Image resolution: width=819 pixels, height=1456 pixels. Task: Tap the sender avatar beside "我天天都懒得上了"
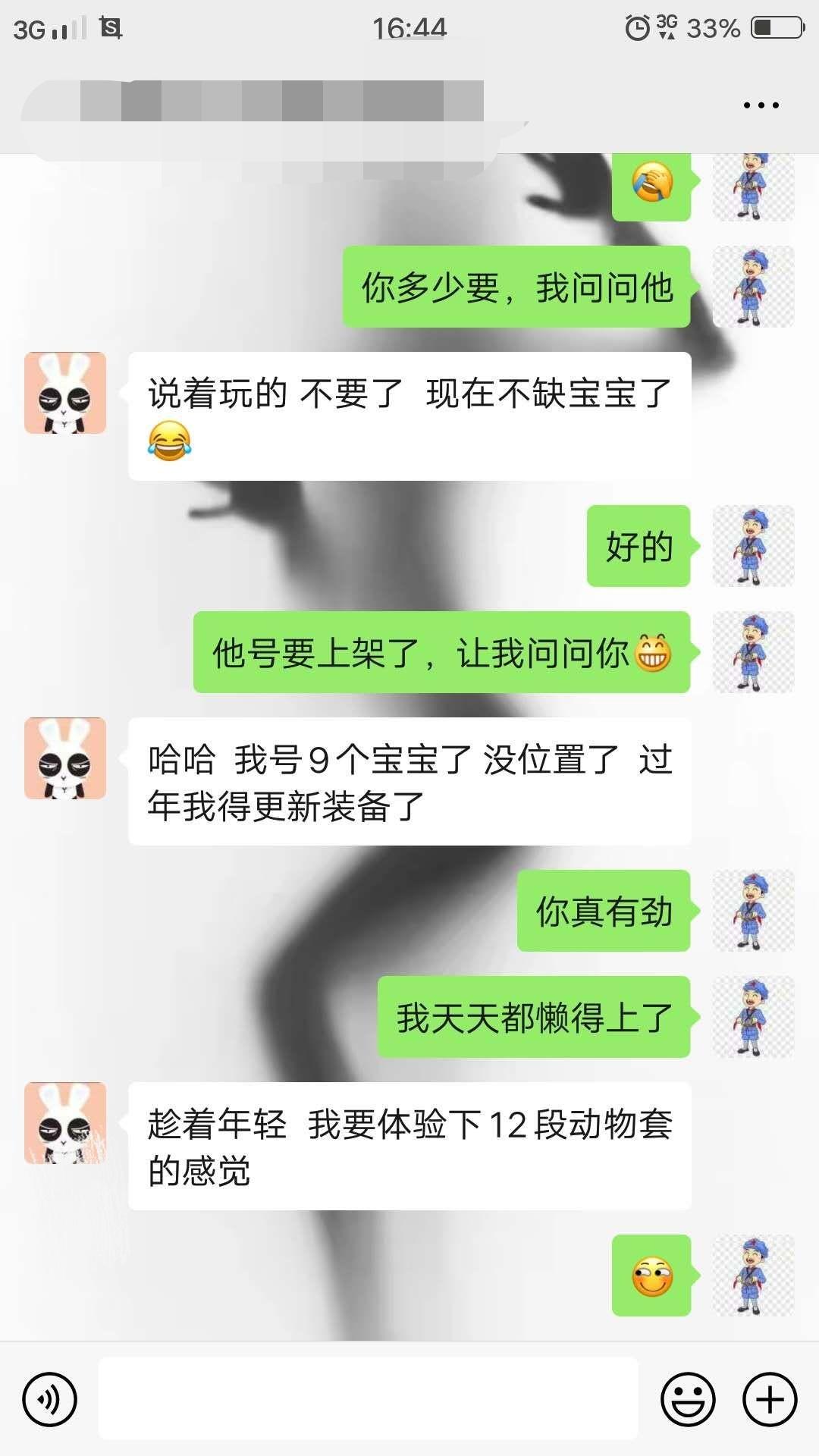click(753, 1017)
